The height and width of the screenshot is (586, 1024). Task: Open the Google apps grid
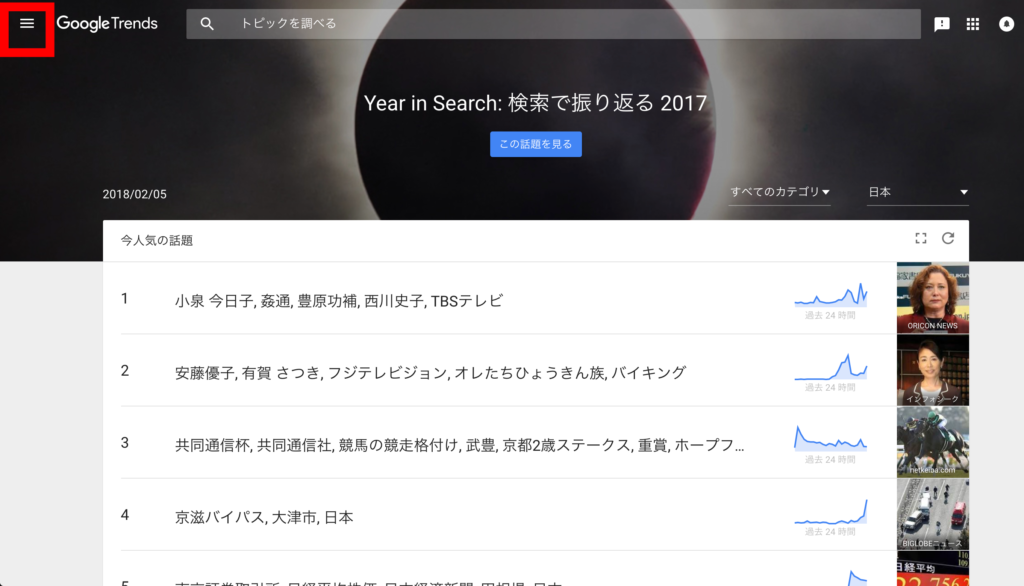[x=973, y=24]
